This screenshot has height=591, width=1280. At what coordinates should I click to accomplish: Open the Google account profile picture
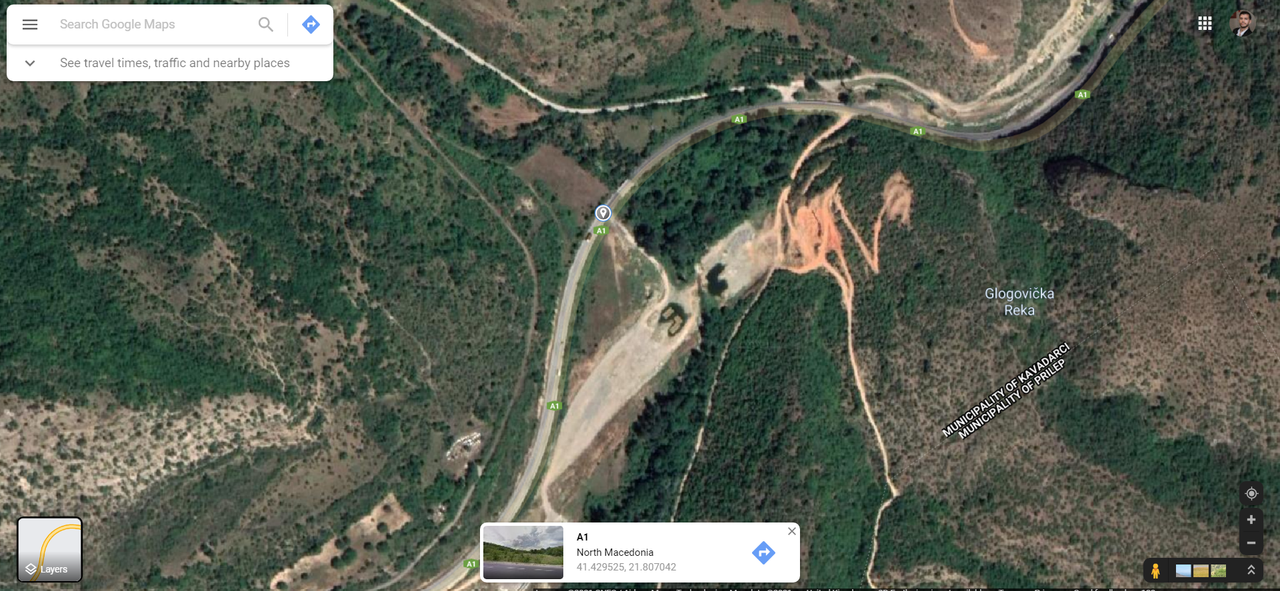click(1242, 23)
